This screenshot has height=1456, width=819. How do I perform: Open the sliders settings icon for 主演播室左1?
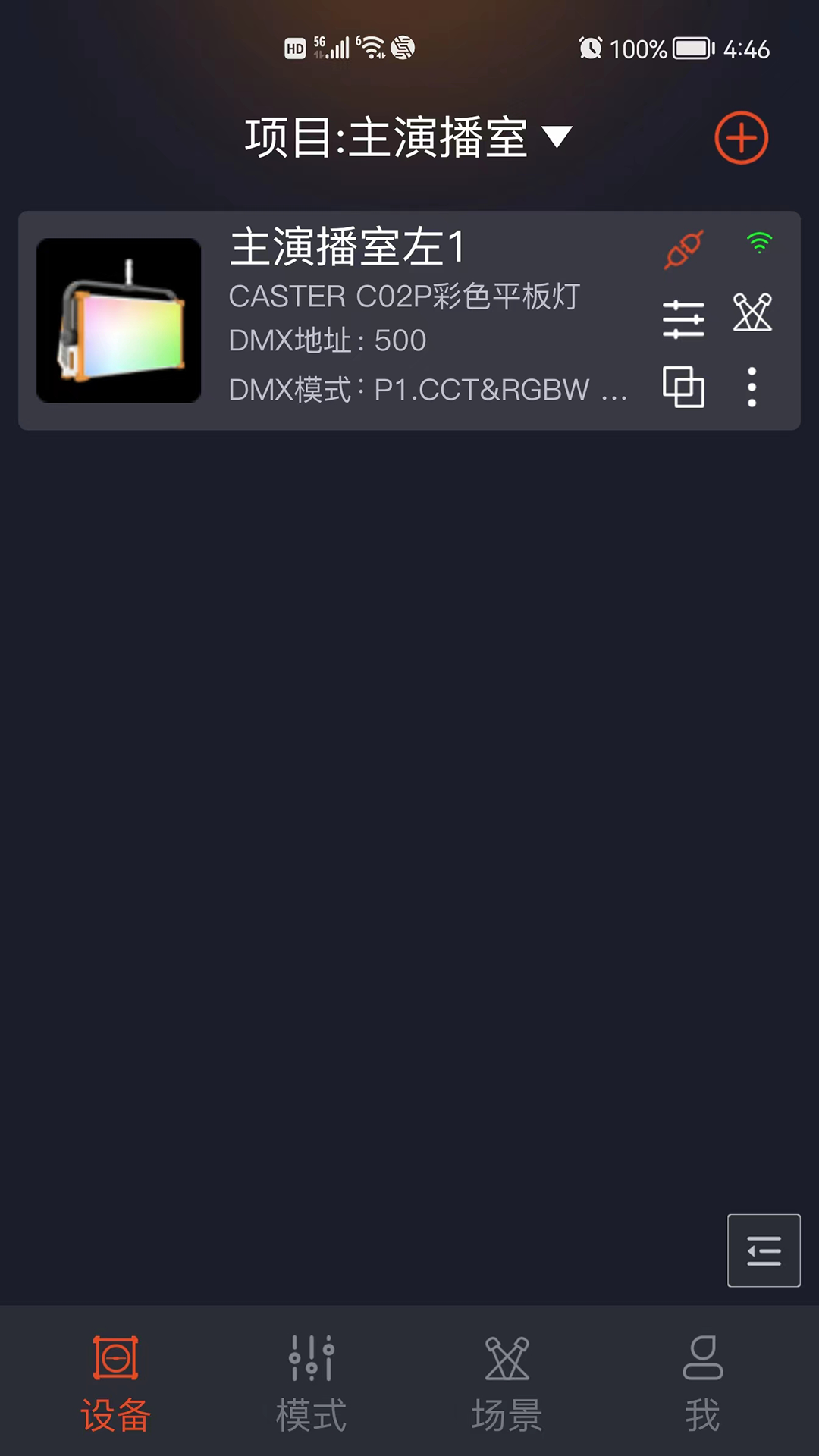(683, 319)
